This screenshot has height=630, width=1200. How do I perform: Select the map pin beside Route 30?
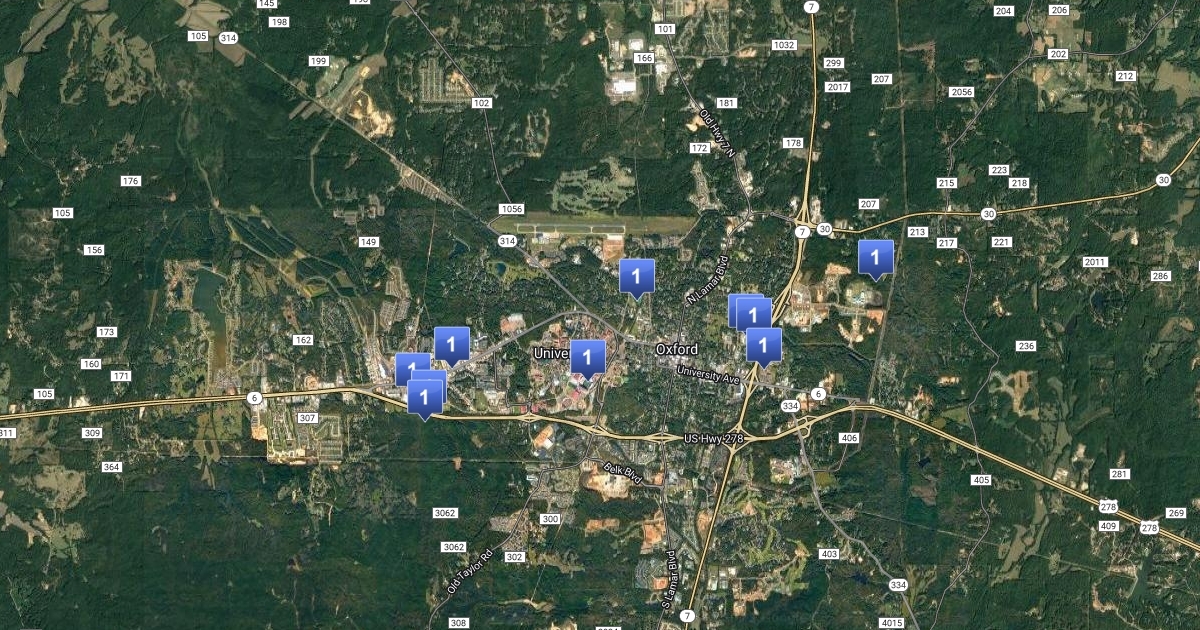pos(875,257)
